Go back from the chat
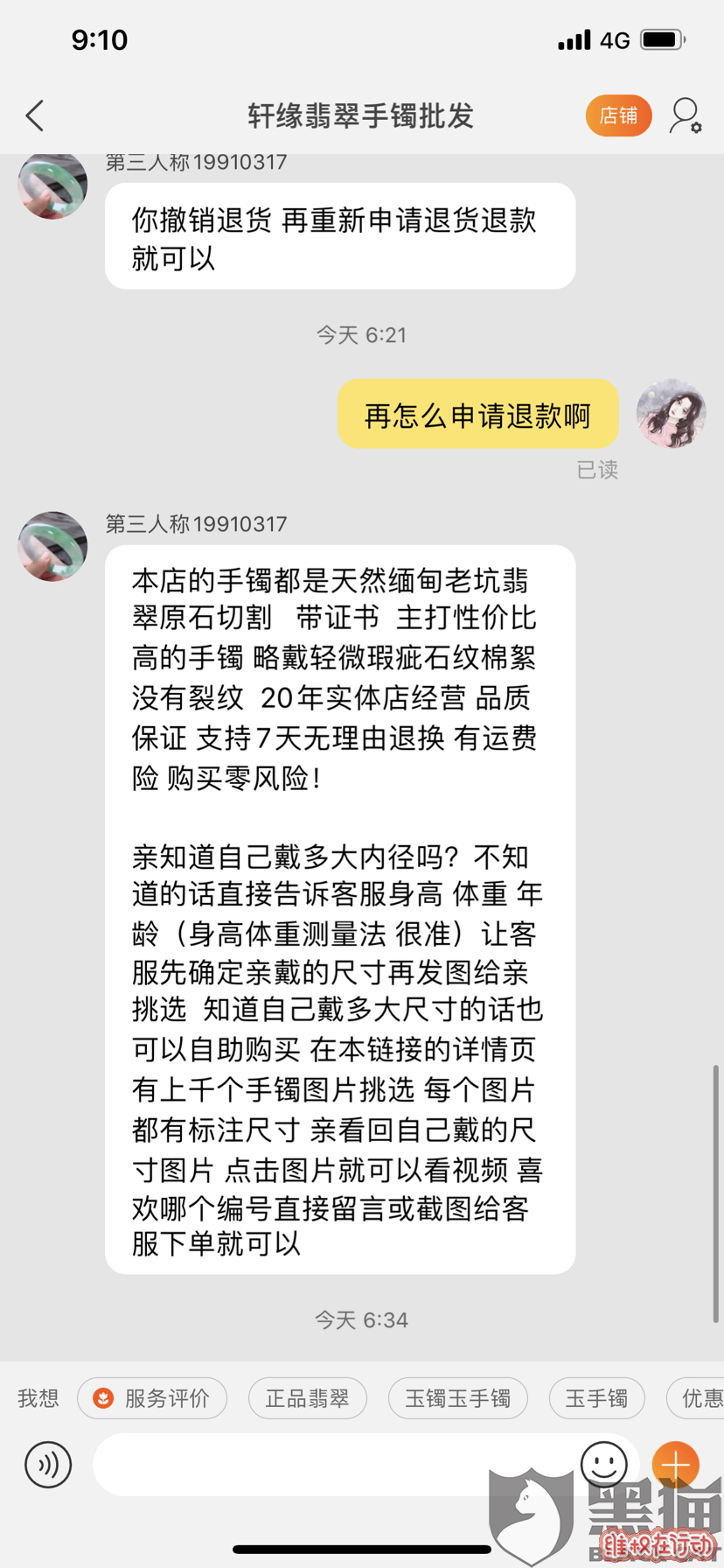 pos(35,115)
